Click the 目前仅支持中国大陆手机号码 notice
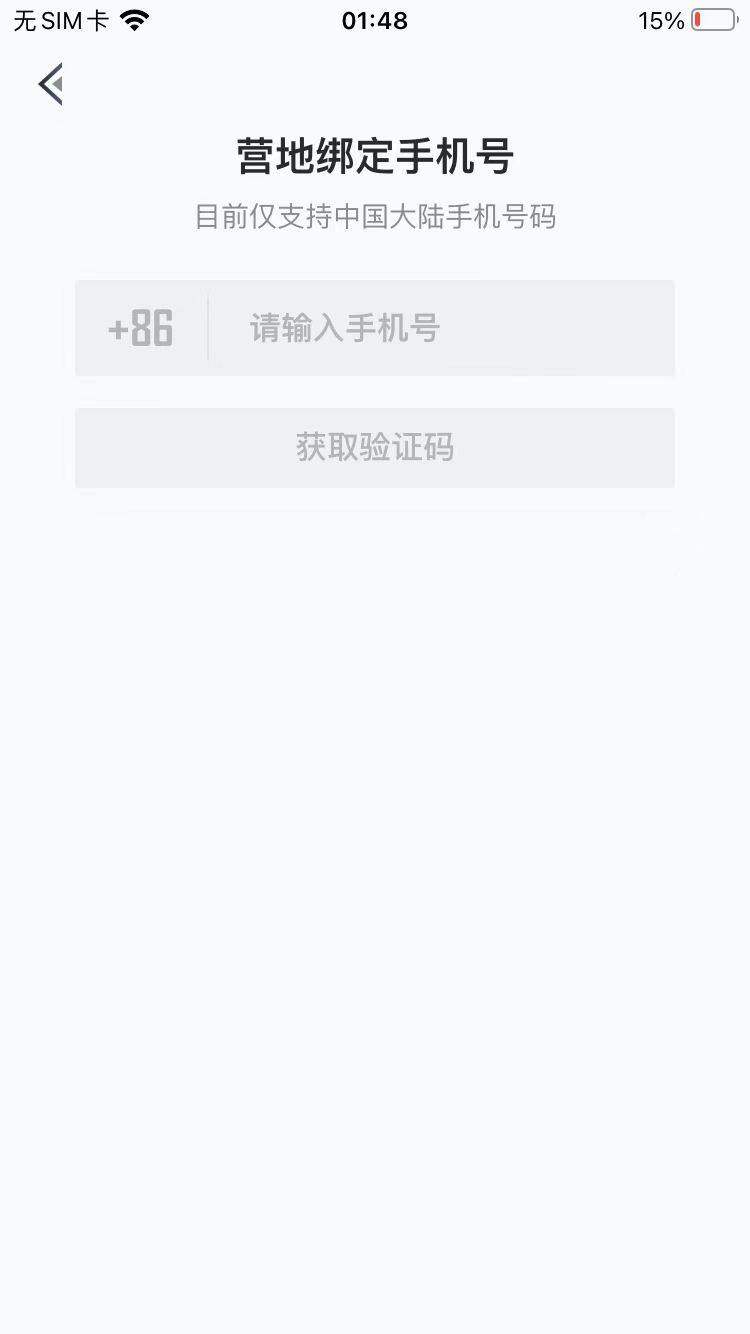 (x=375, y=217)
